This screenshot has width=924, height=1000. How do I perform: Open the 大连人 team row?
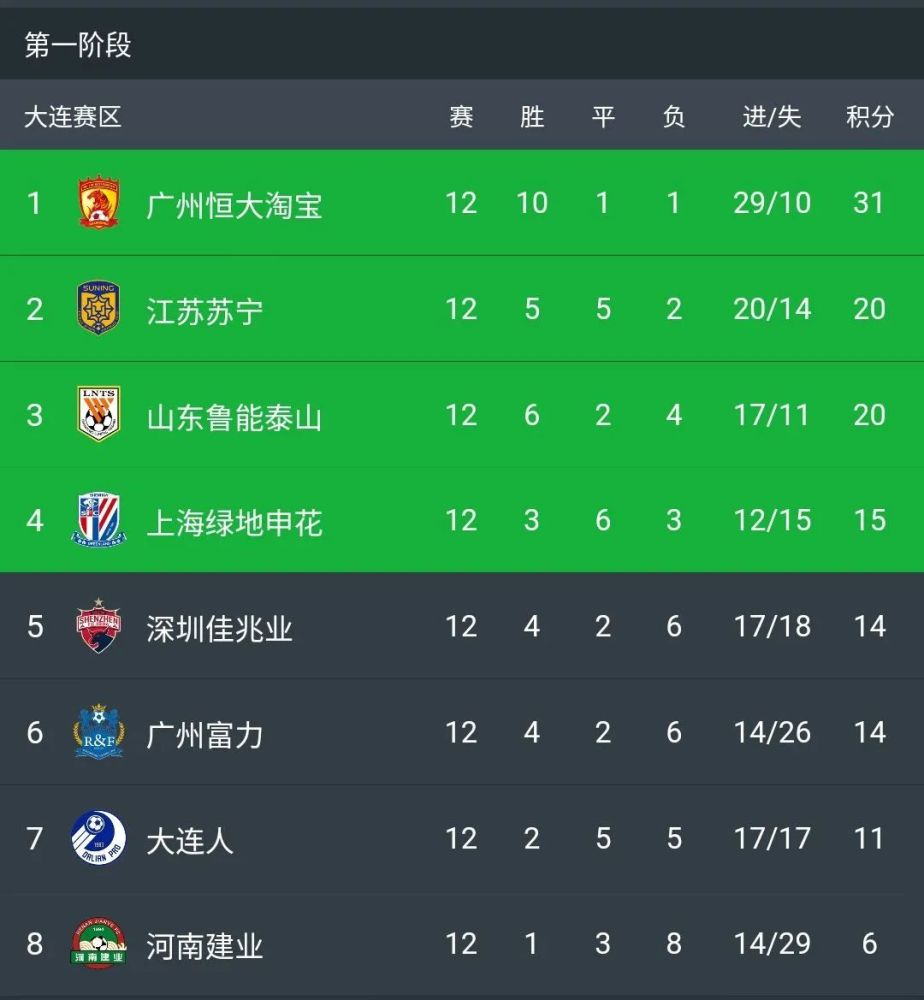[190, 838]
